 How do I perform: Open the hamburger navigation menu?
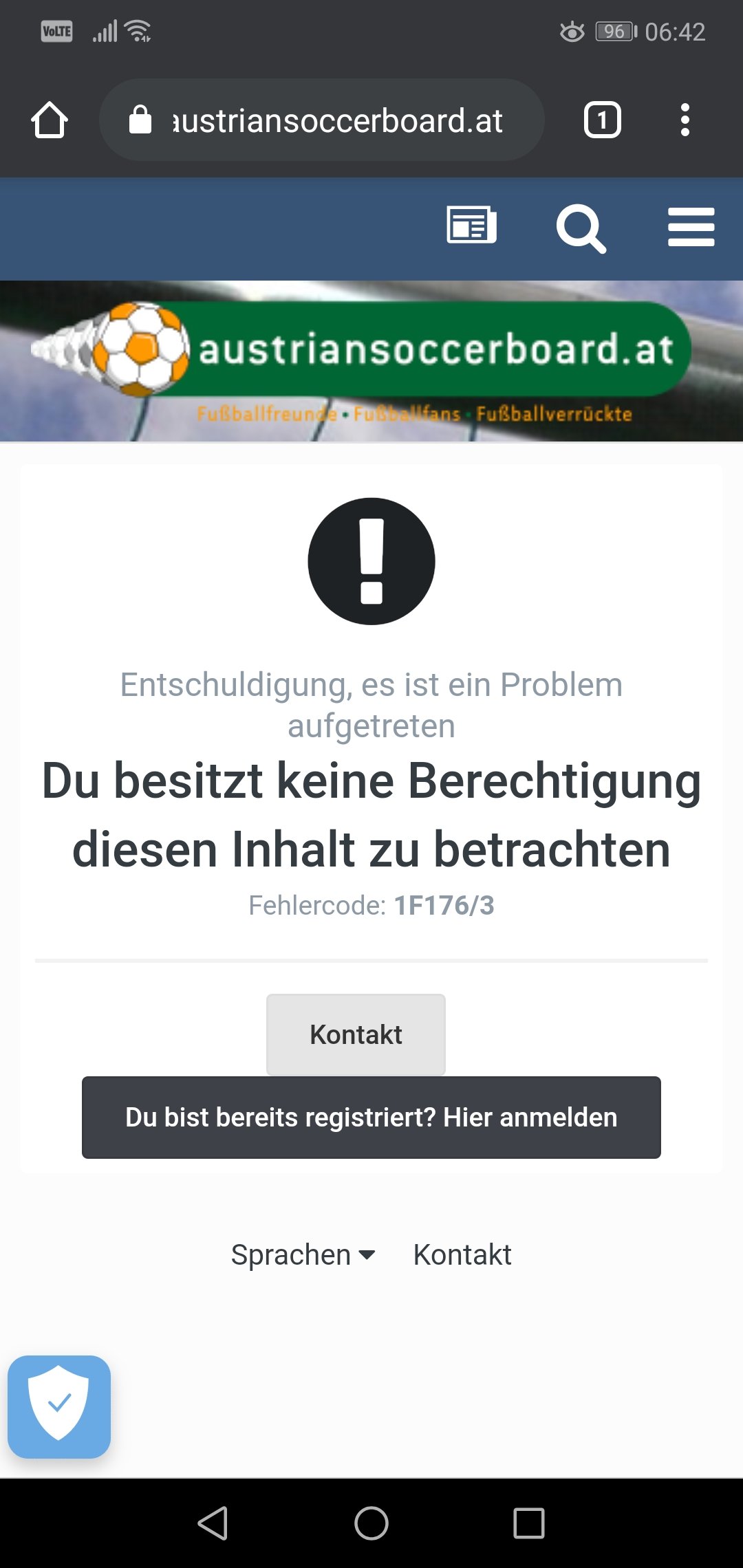tap(691, 227)
